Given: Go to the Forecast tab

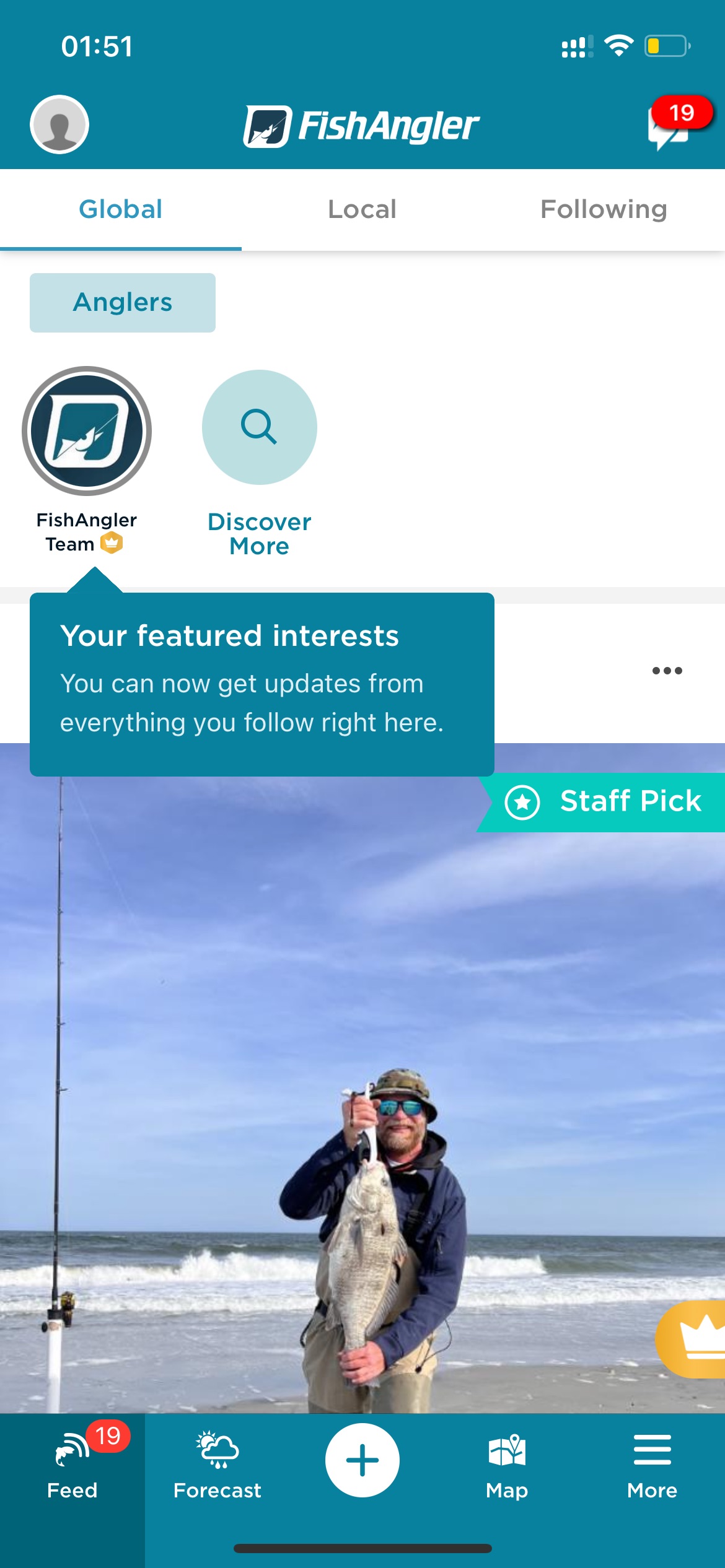Looking at the screenshot, I should pyautogui.click(x=217, y=1465).
